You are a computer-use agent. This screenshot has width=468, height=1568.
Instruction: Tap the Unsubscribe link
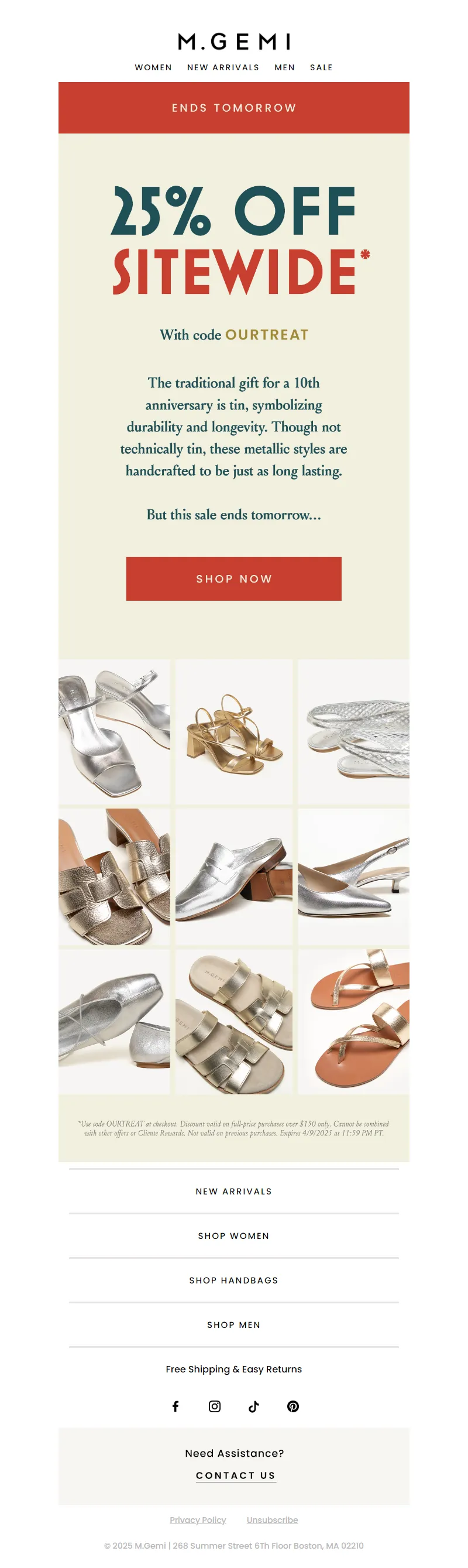[x=271, y=1520]
